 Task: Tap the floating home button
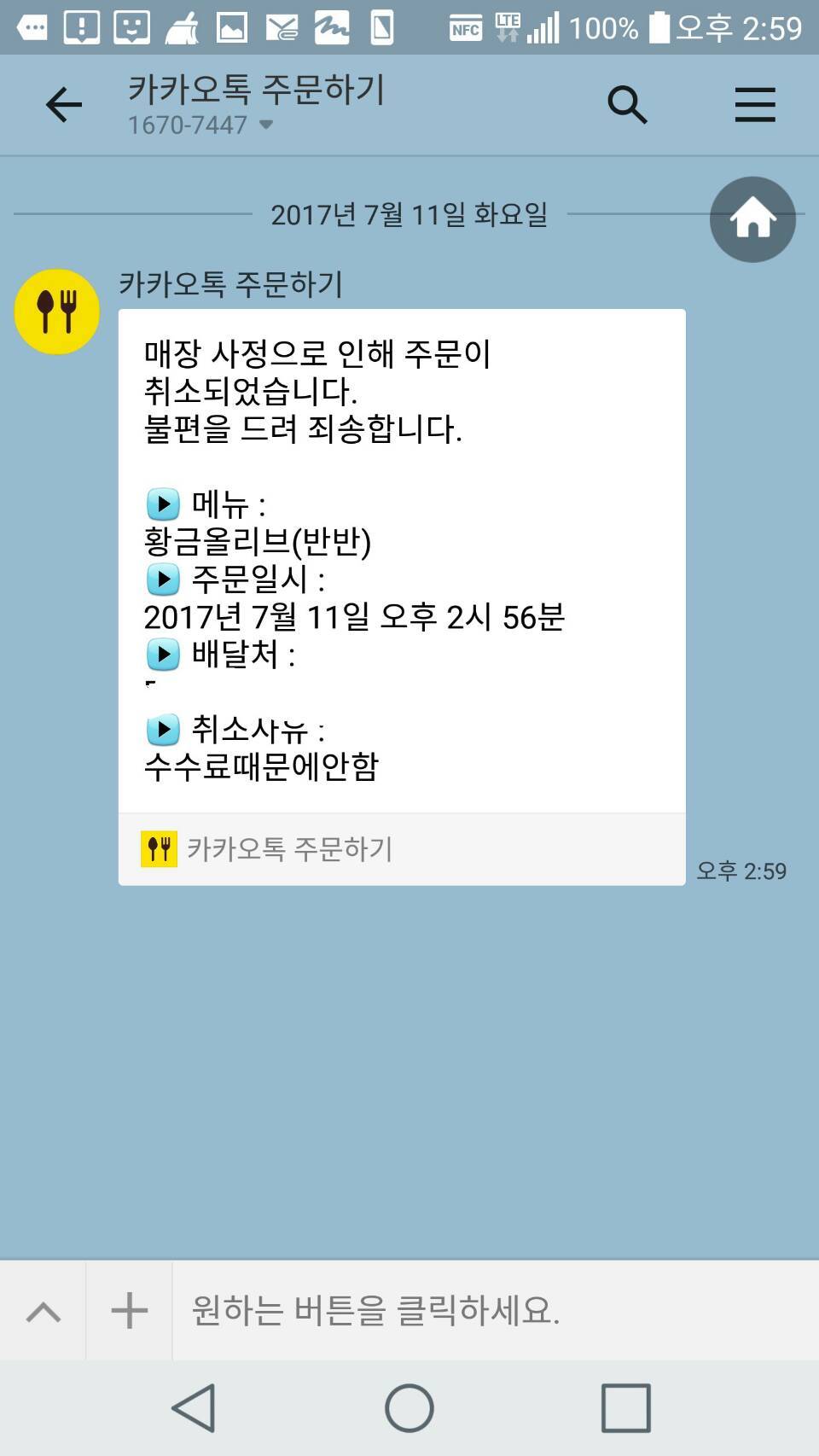(x=752, y=219)
